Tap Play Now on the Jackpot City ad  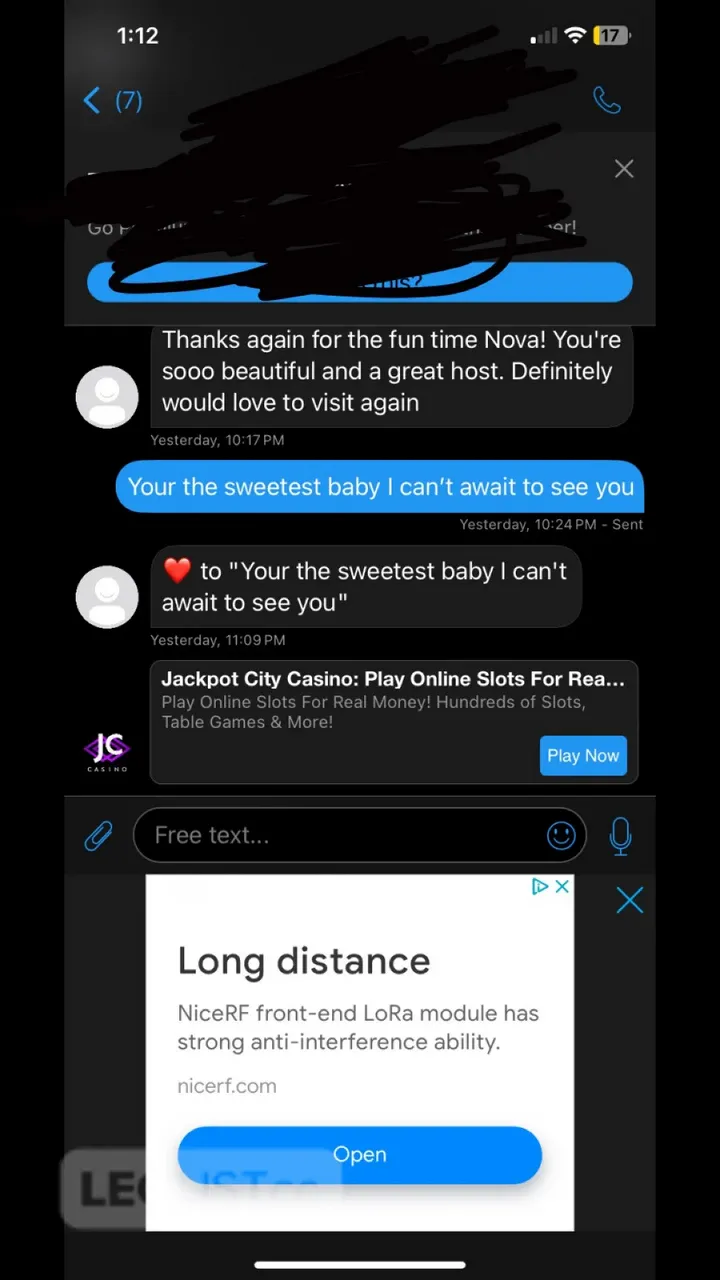[583, 756]
